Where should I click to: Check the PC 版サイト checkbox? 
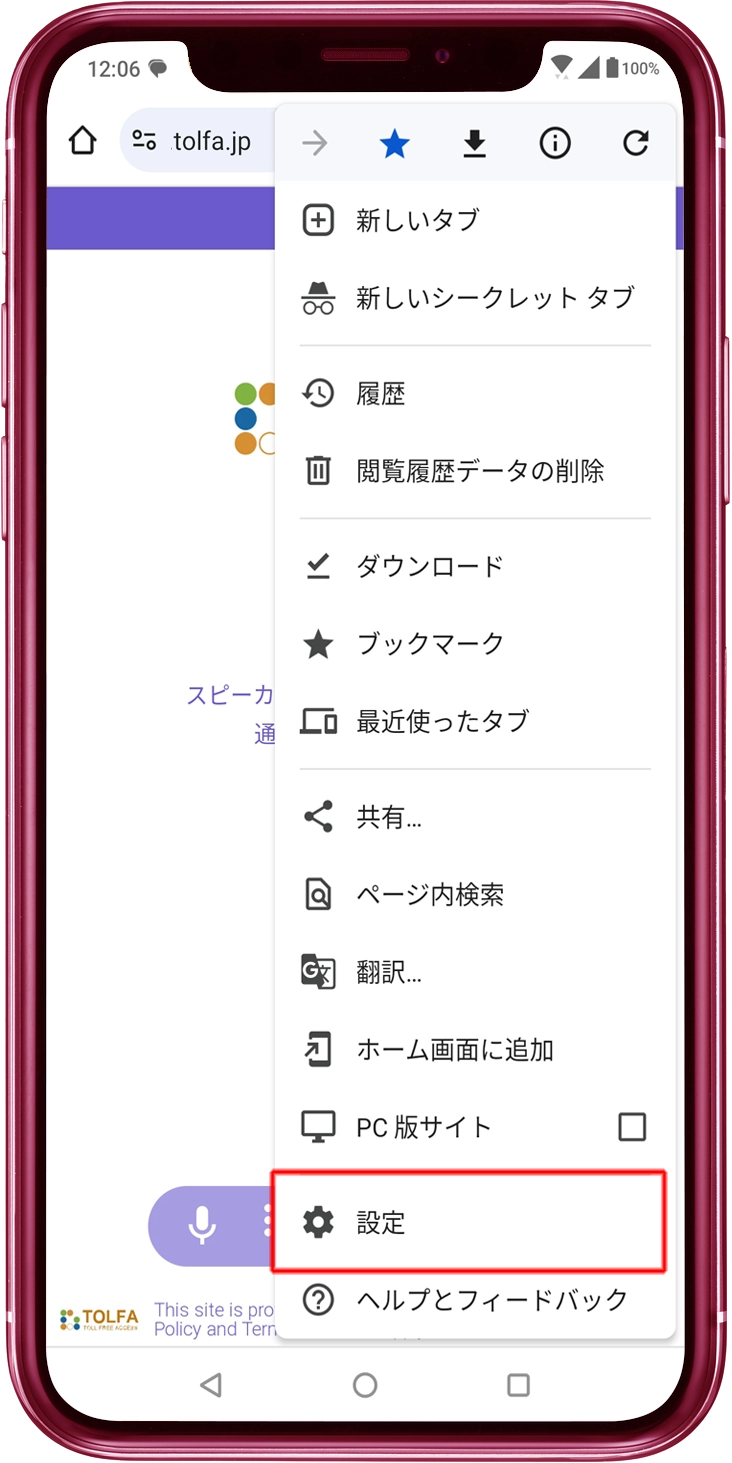[x=632, y=1127]
